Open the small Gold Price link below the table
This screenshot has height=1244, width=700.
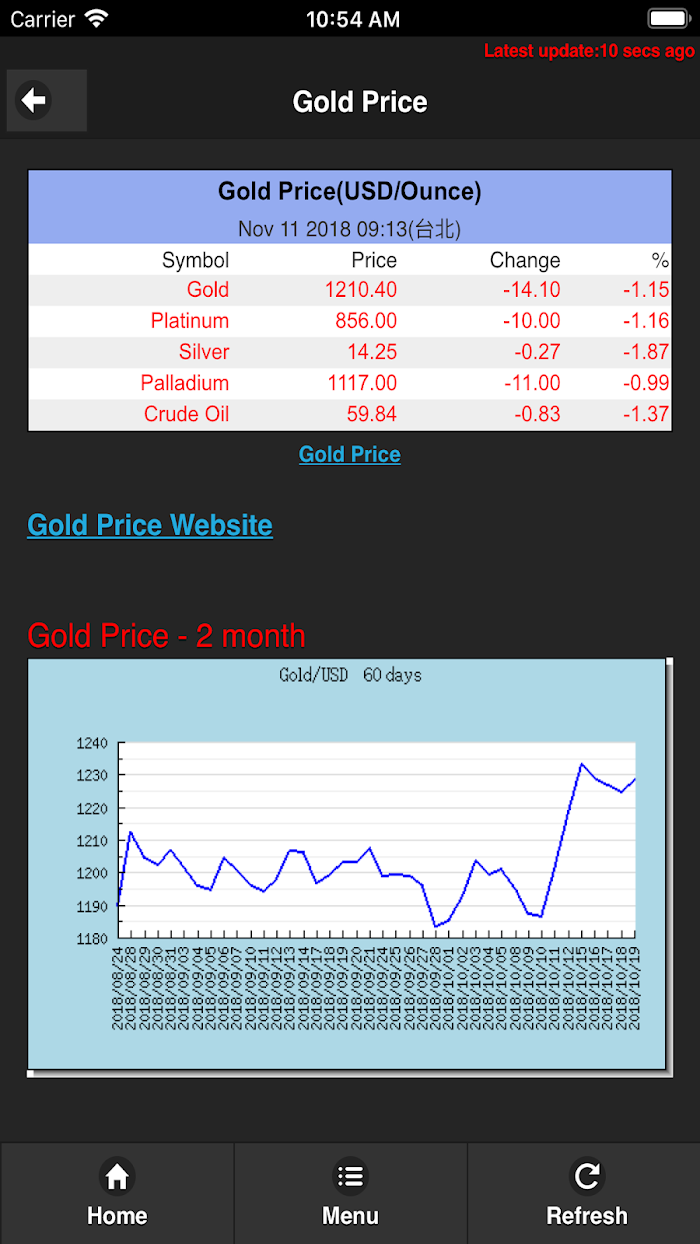point(350,454)
